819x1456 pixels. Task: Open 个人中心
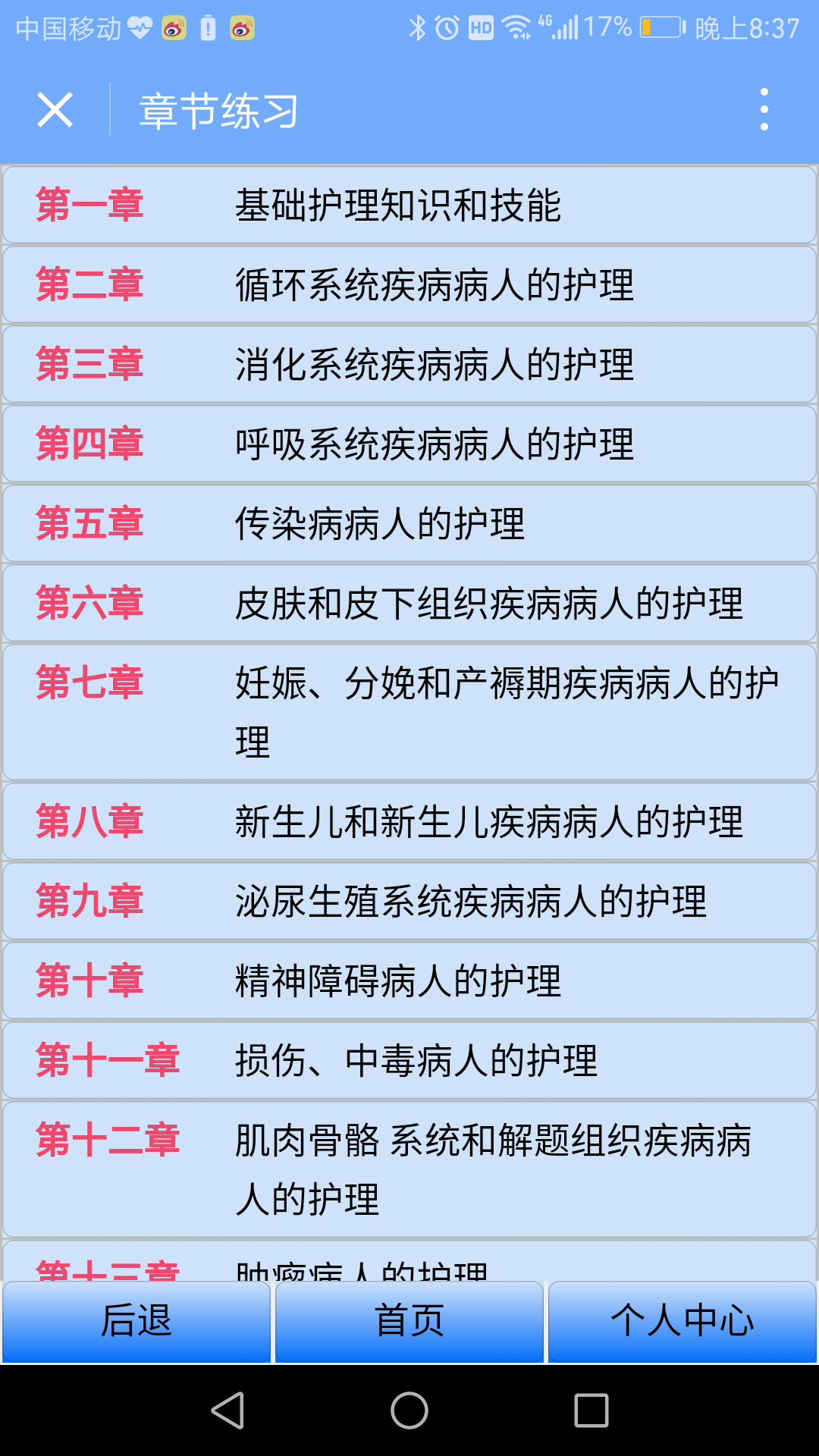tap(682, 1321)
